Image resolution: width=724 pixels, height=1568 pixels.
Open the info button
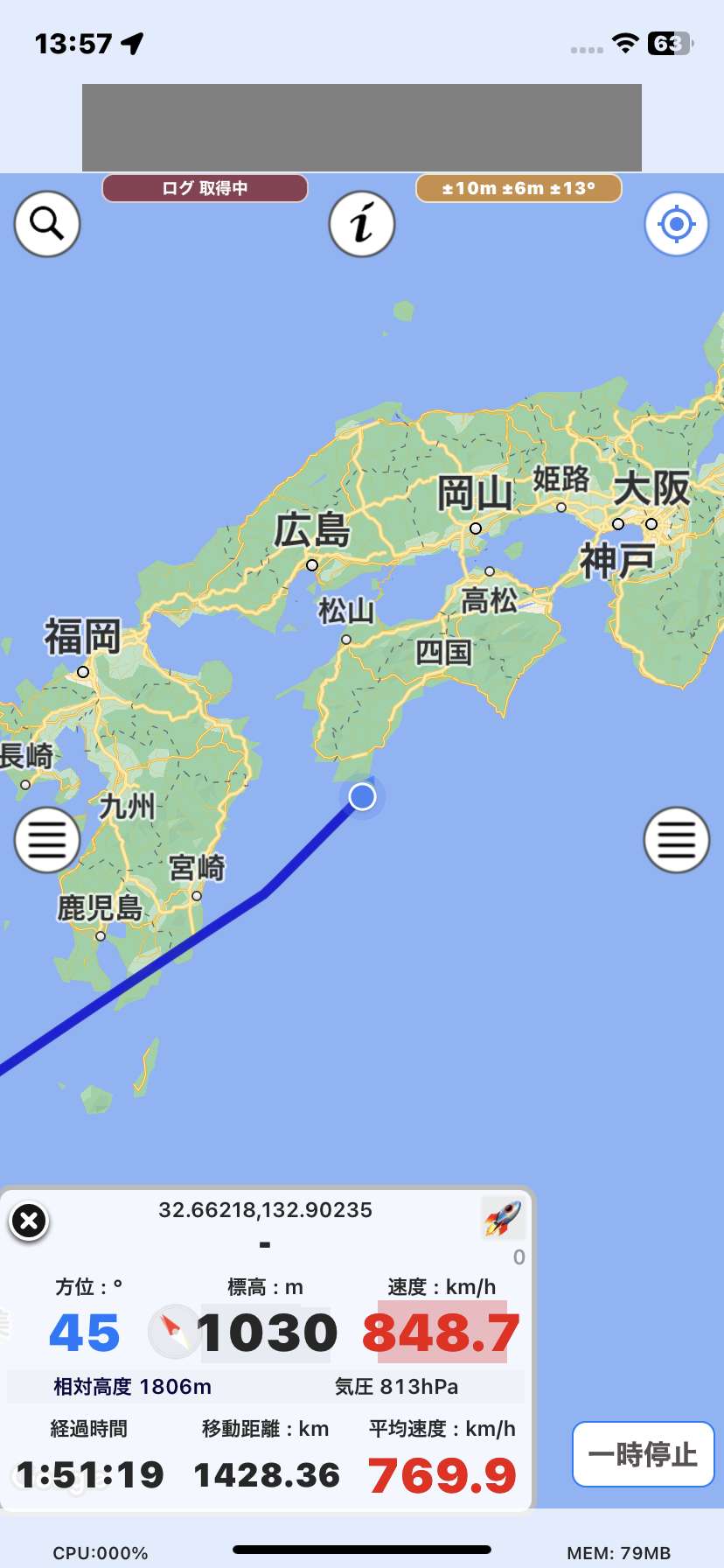coord(362,224)
